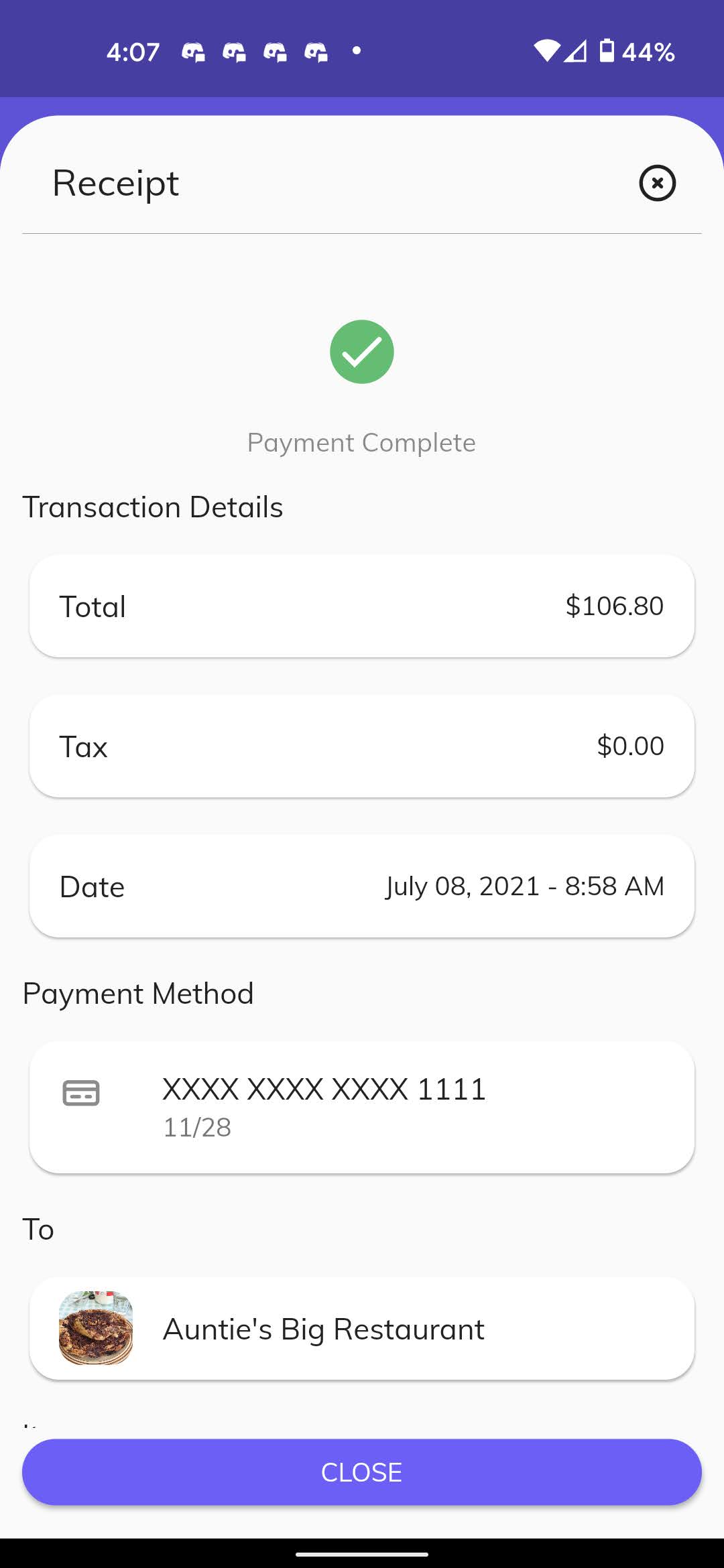Dismiss the receipt with the X icon
Image resolution: width=724 pixels, height=1568 pixels.
[x=657, y=183]
